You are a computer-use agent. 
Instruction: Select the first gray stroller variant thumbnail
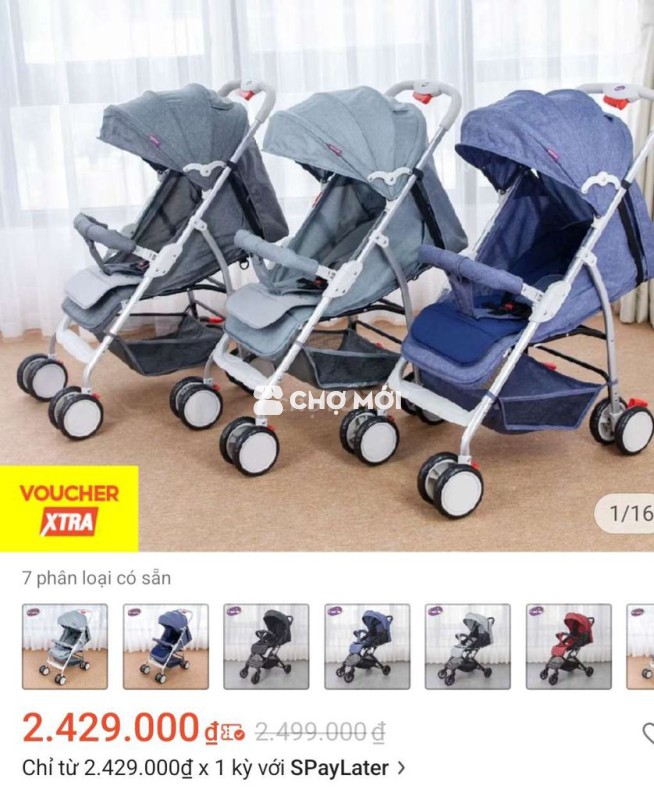point(65,646)
